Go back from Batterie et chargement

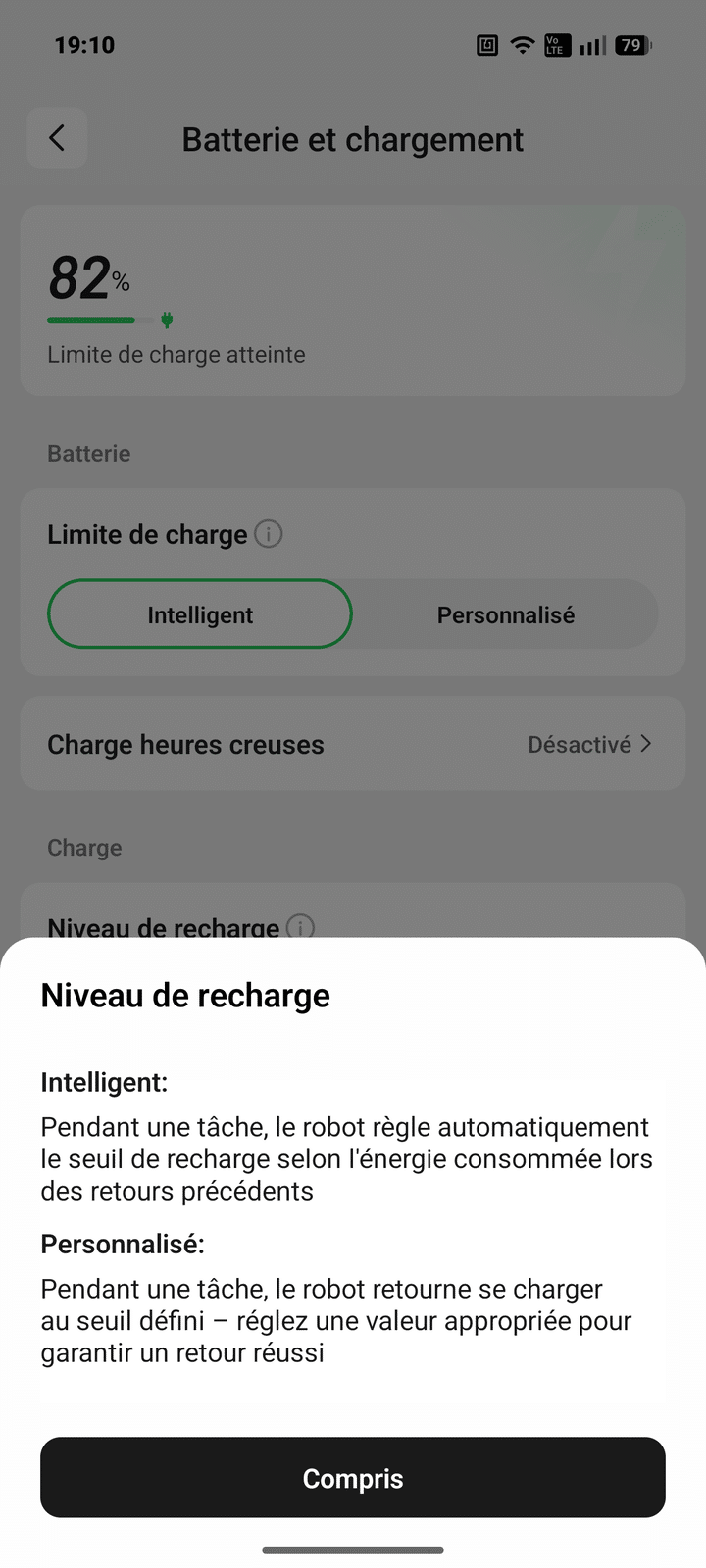pos(57,138)
